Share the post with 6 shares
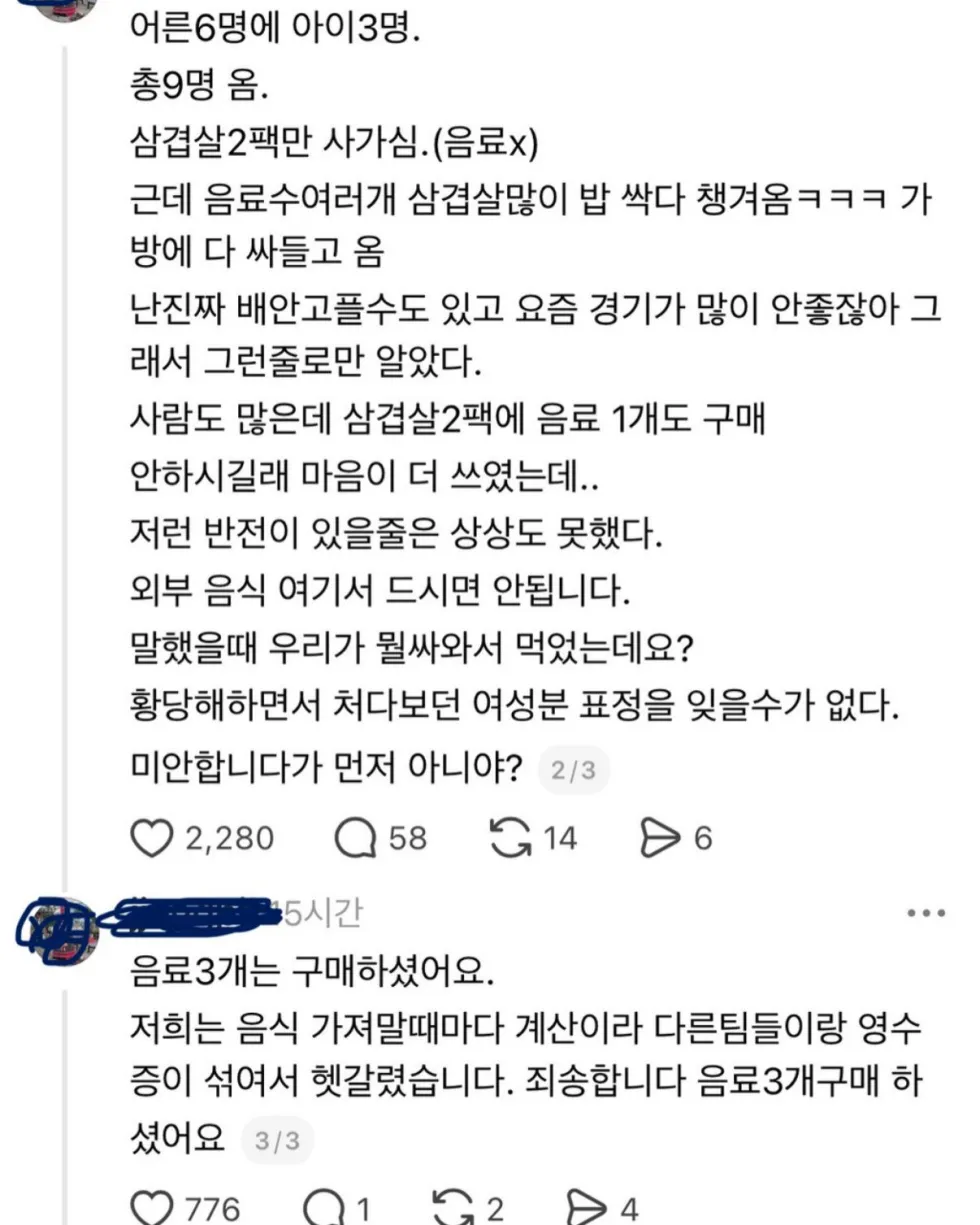Image resolution: width=980 pixels, height=1225 pixels. pyautogui.click(x=660, y=838)
